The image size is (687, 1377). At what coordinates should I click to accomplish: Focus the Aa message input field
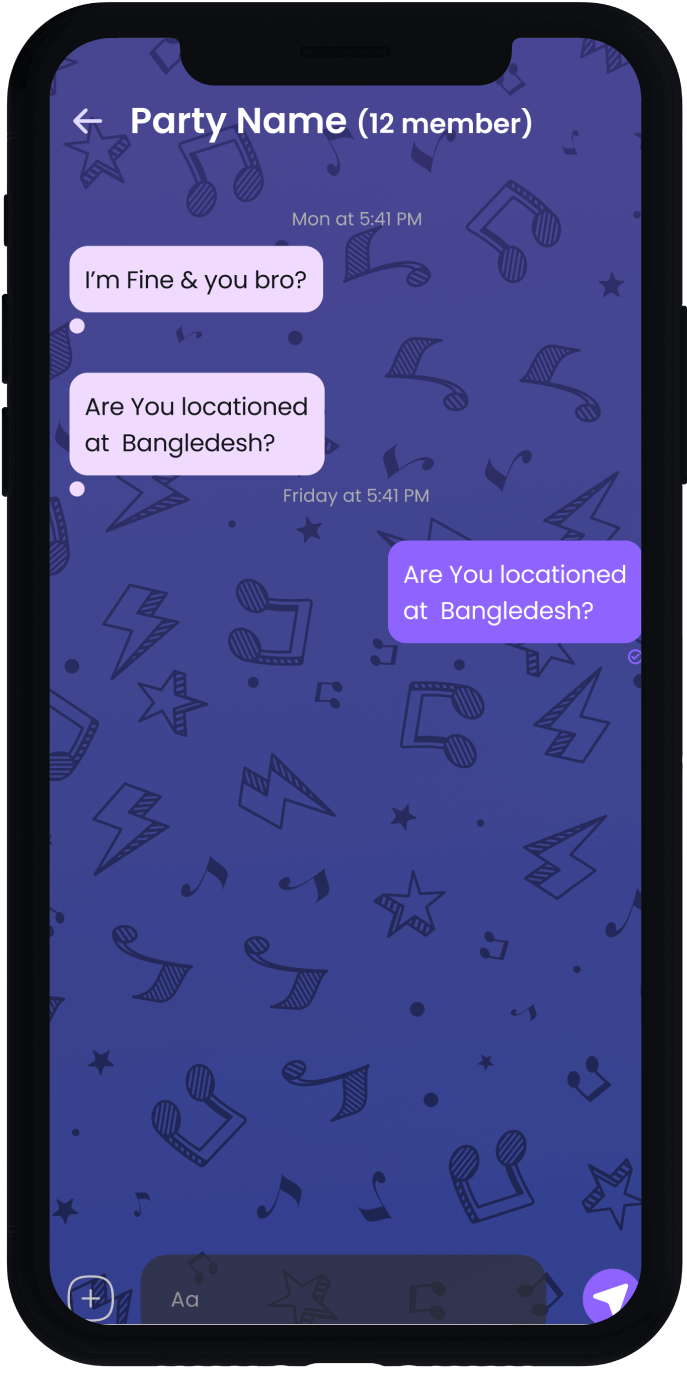343,1297
